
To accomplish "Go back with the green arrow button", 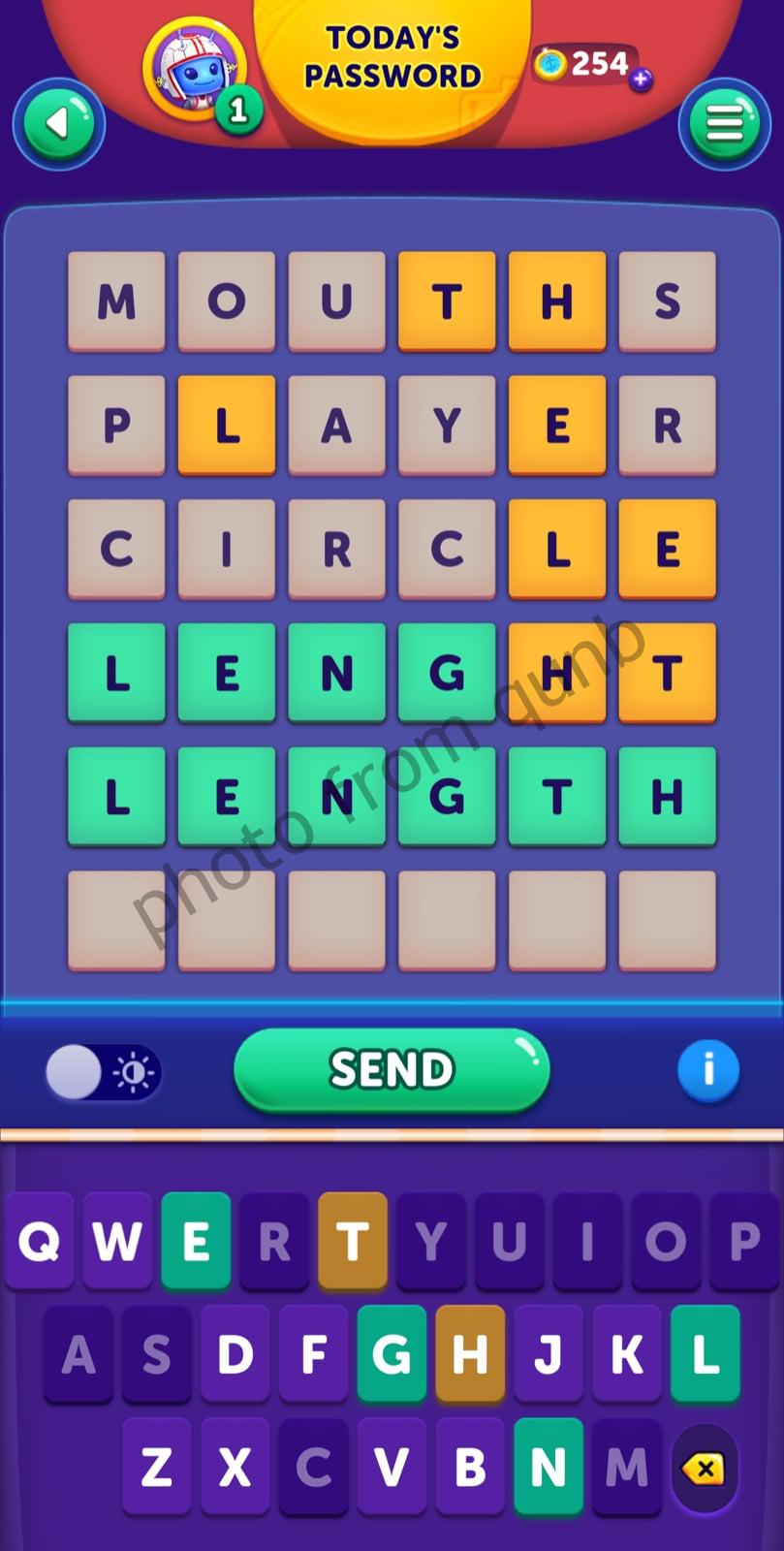I will (x=58, y=124).
